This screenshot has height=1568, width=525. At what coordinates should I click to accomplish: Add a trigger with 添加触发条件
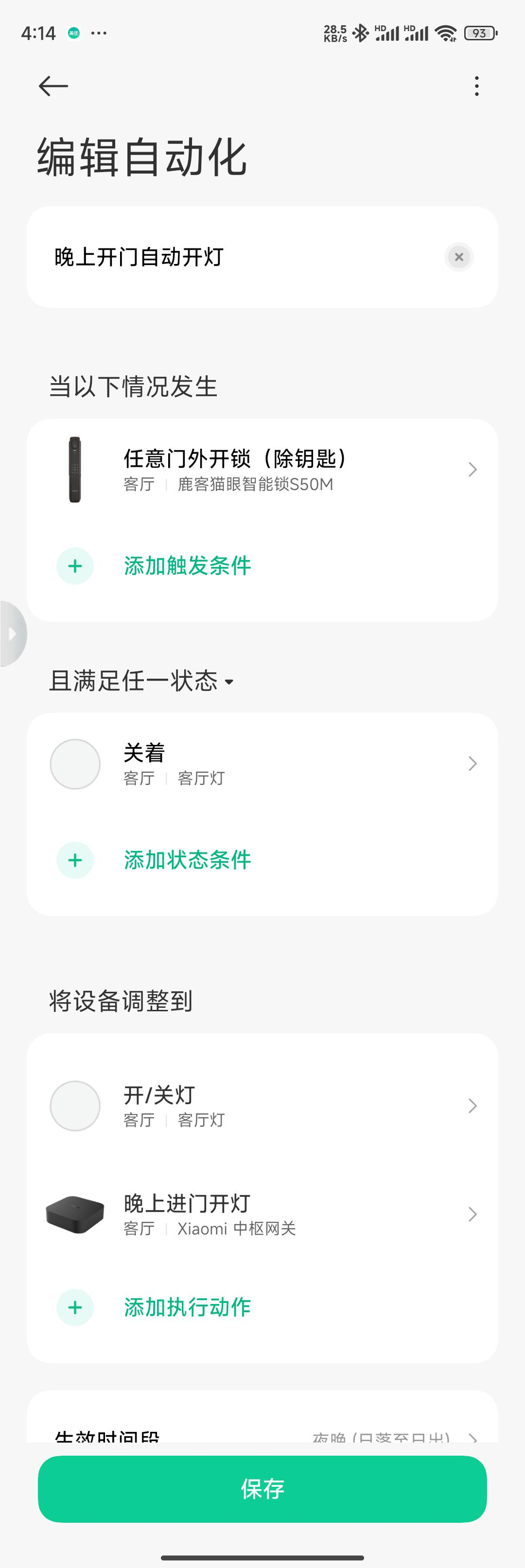[187, 566]
